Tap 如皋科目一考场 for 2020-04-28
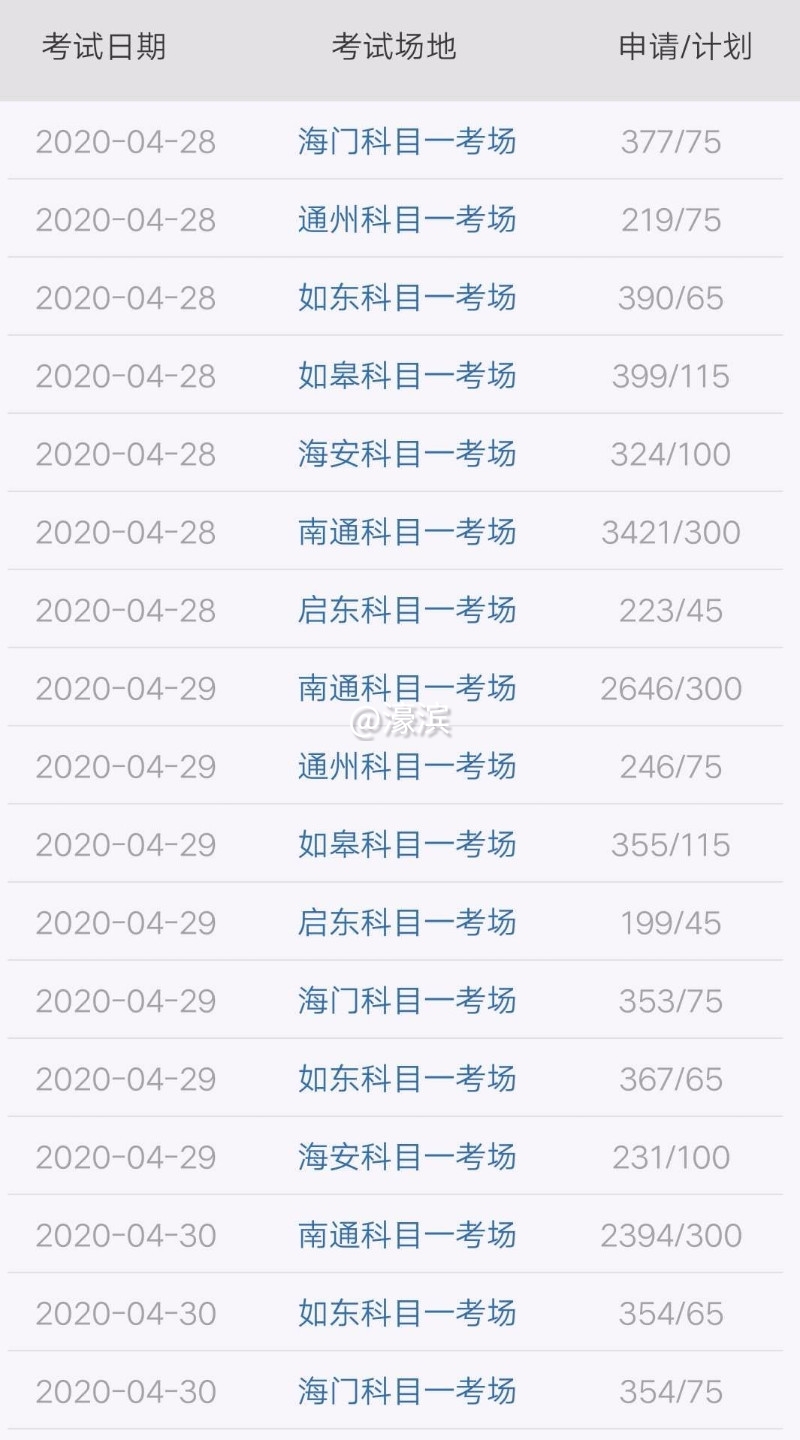 coord(407,375)
